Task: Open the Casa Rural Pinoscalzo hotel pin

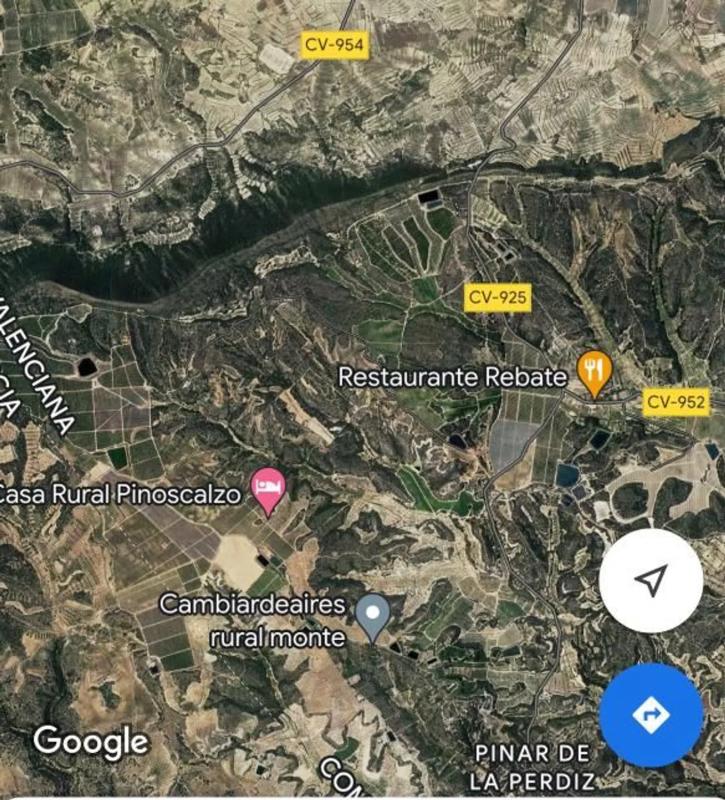Action: tap(267, 488)
